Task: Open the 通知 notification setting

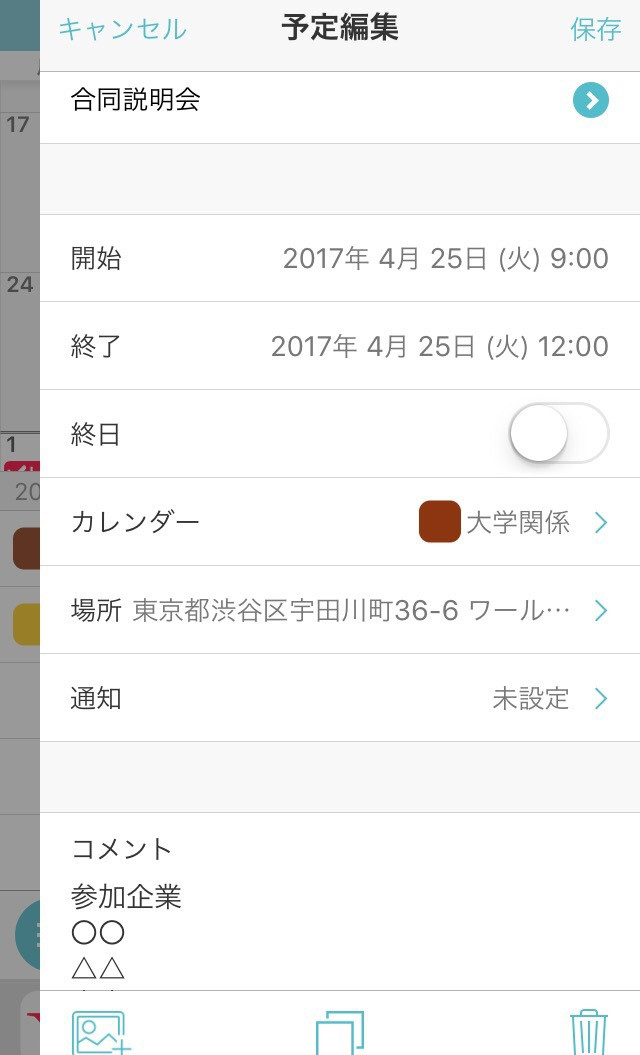Action: tap(340, 698)
